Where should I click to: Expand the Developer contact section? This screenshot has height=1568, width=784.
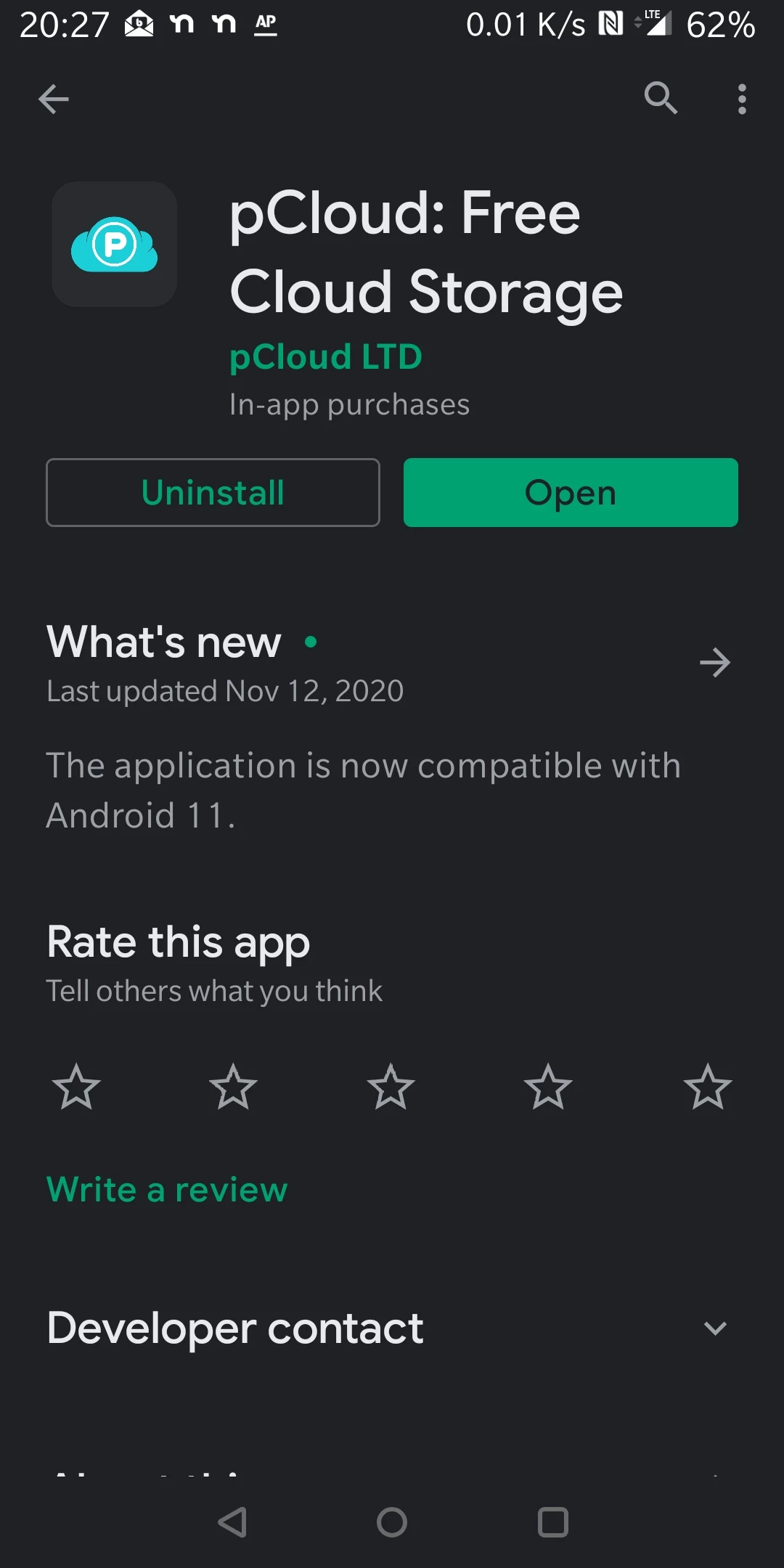pyautogui.click(x=715, y=1328)
